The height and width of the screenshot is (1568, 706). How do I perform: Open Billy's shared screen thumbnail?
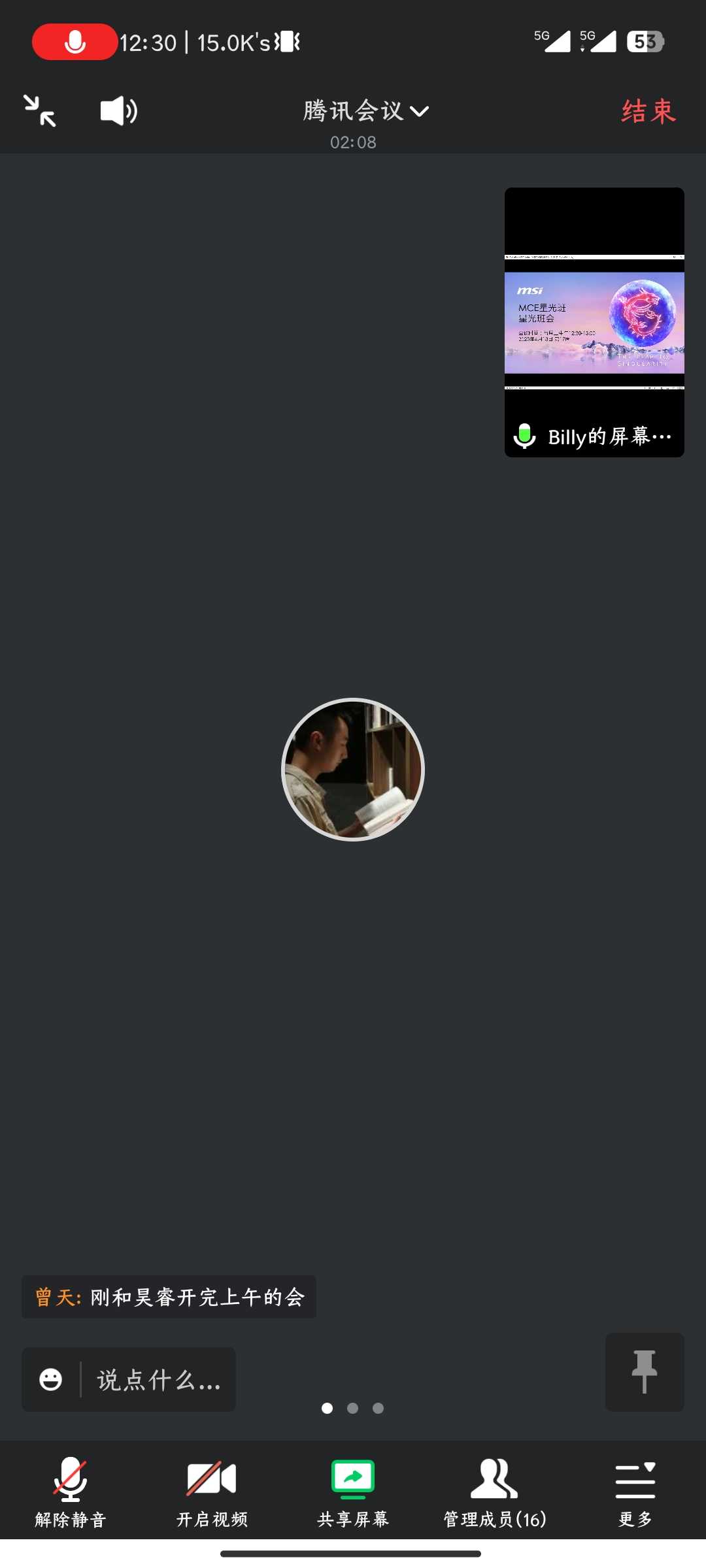point(594,322)
